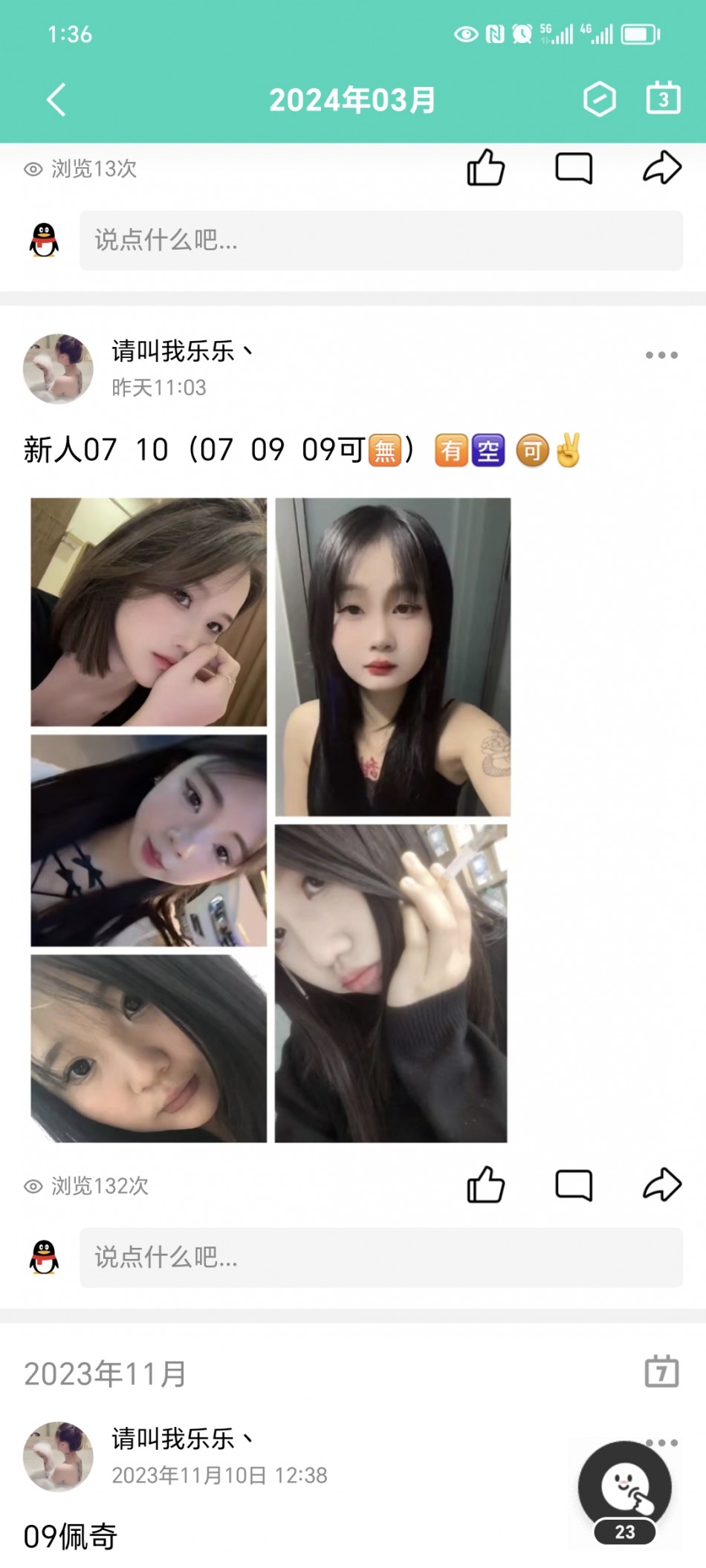
Task: Tap the comment box below 浏览132次
Action: coord(380,1258)
